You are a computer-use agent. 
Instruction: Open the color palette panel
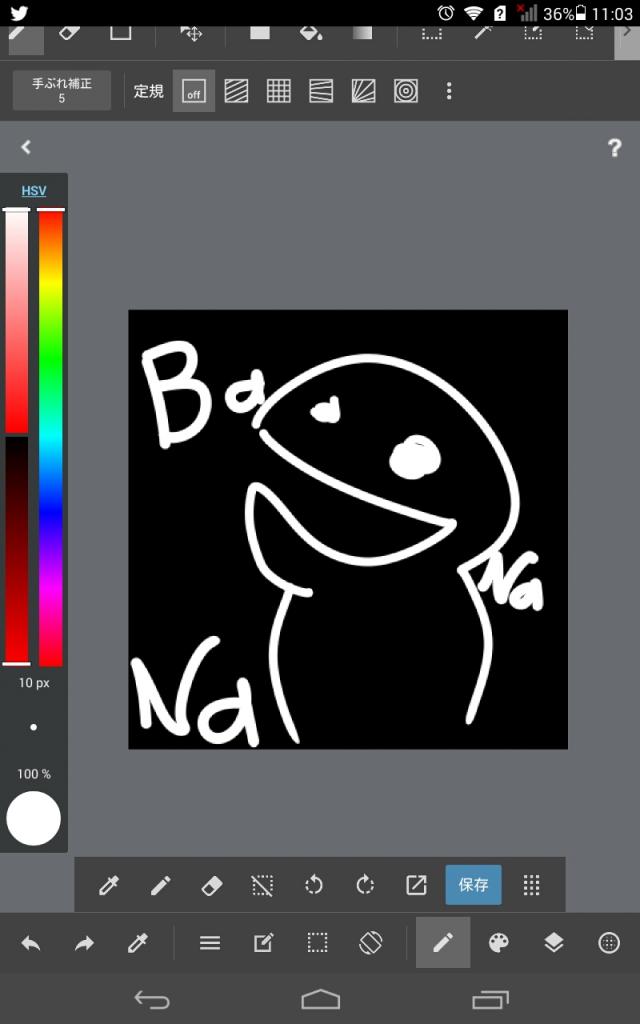[x=498, y=943]
